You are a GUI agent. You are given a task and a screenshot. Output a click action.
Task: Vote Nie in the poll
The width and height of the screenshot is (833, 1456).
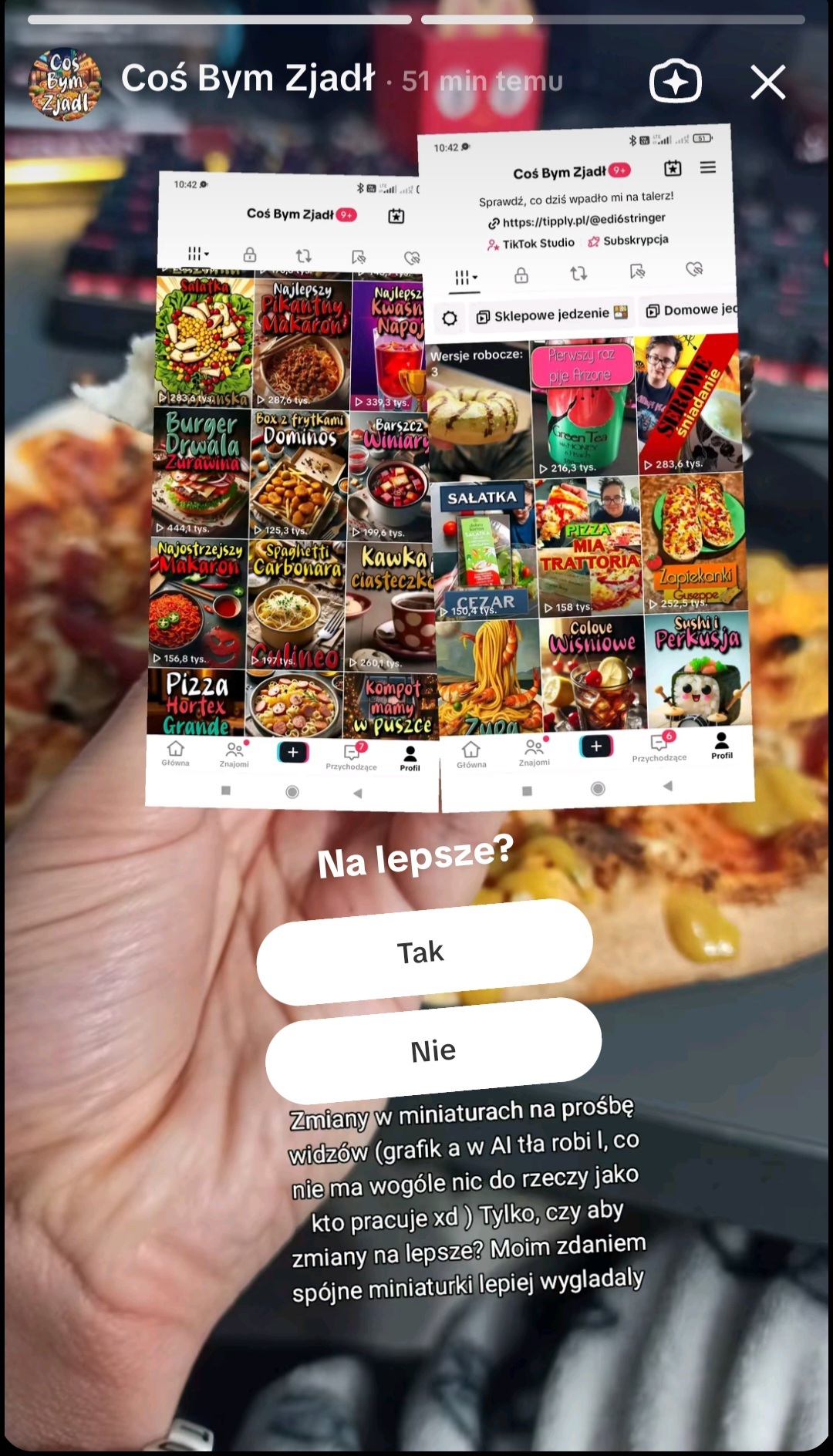[x=433, y=1050]
